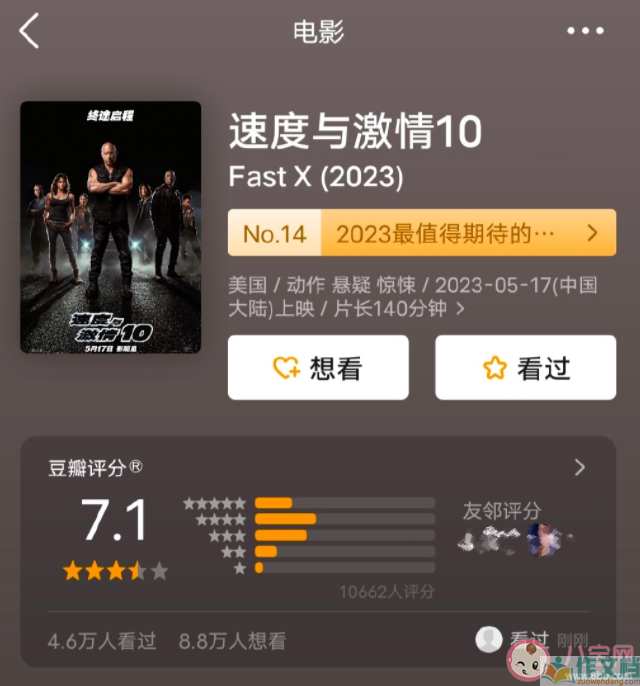
Task: Mark the movie as 想看
Action: (318, 368)
